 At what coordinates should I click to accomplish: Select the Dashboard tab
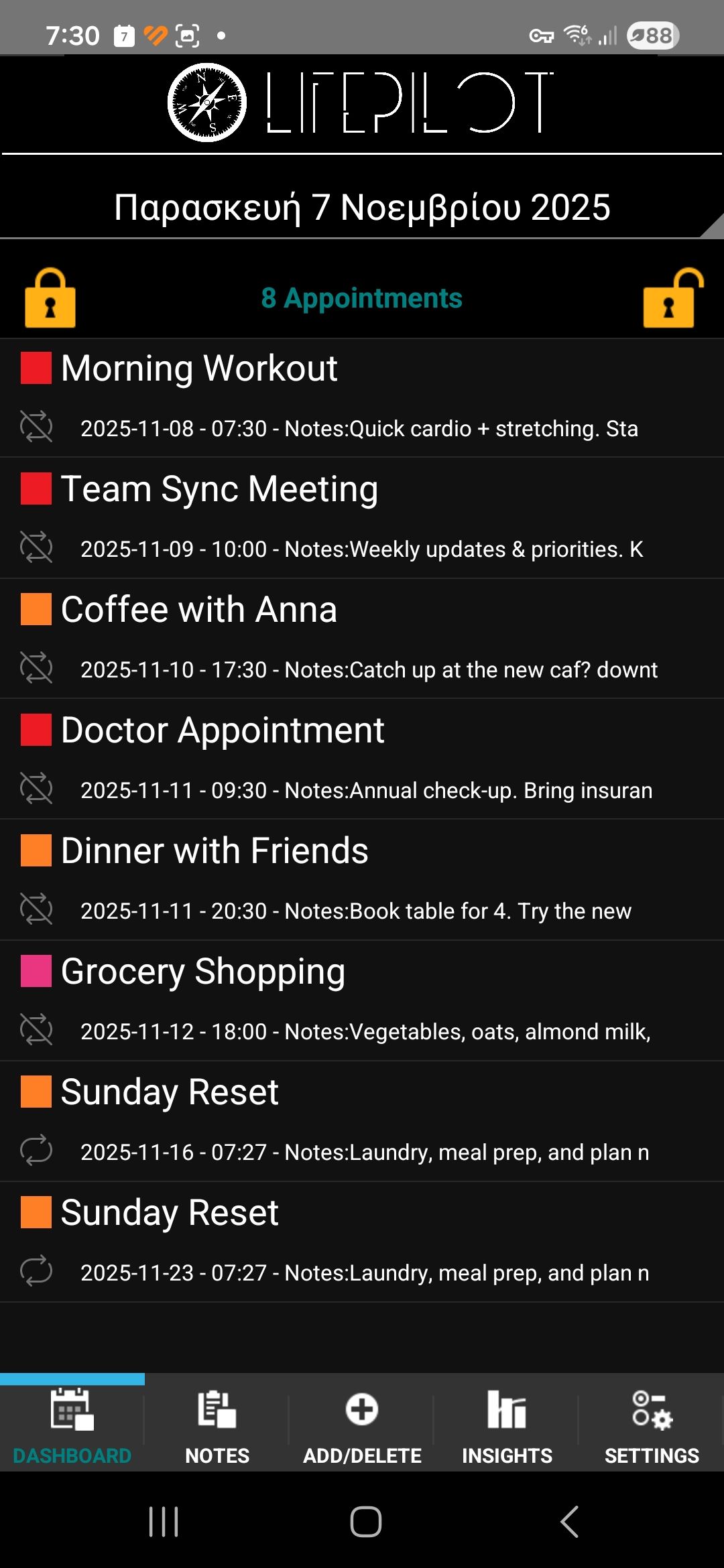click(x=72, y=1425)
